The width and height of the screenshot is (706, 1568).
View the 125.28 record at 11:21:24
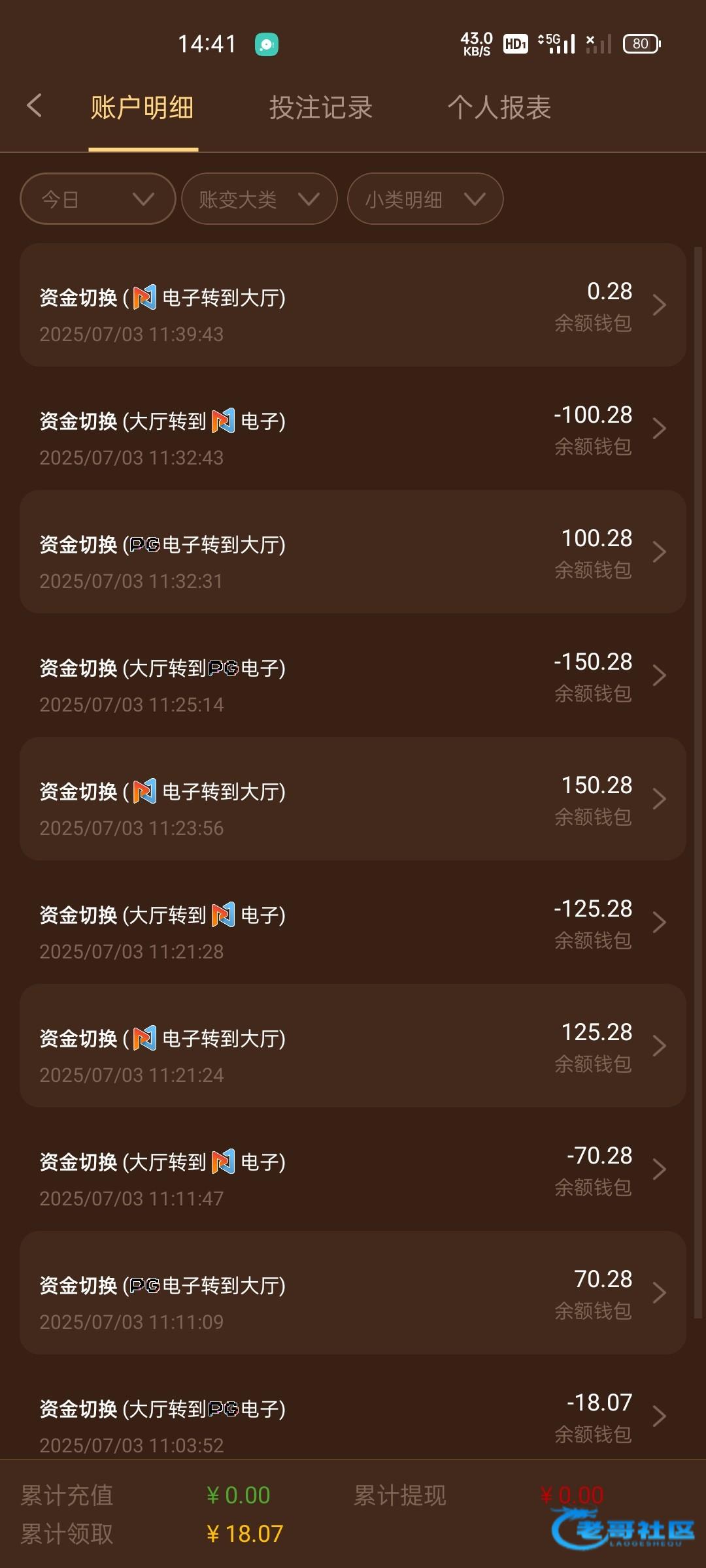(x=353, y=1046)
